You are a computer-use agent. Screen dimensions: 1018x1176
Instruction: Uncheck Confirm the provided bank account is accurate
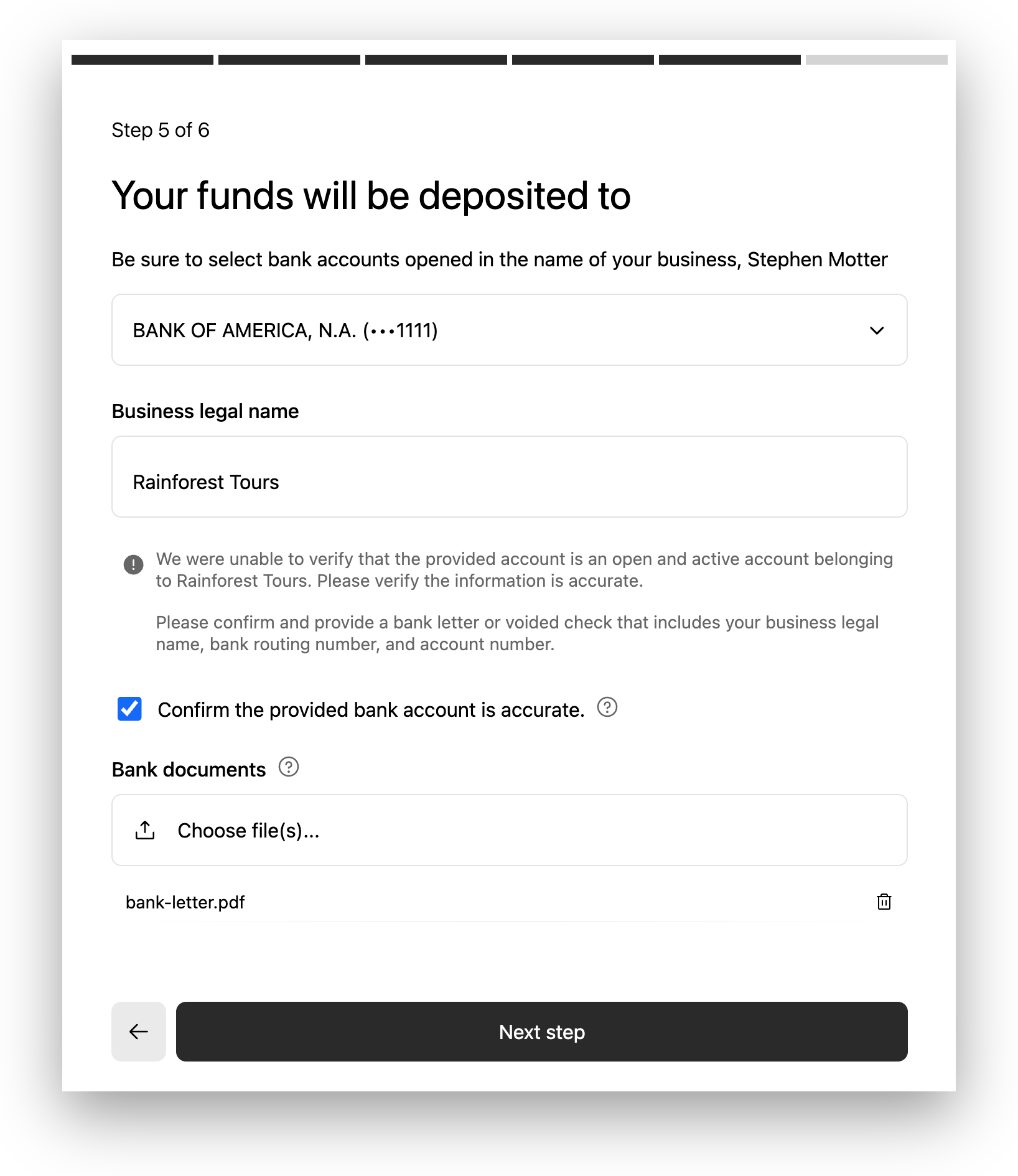coord(129,709)
